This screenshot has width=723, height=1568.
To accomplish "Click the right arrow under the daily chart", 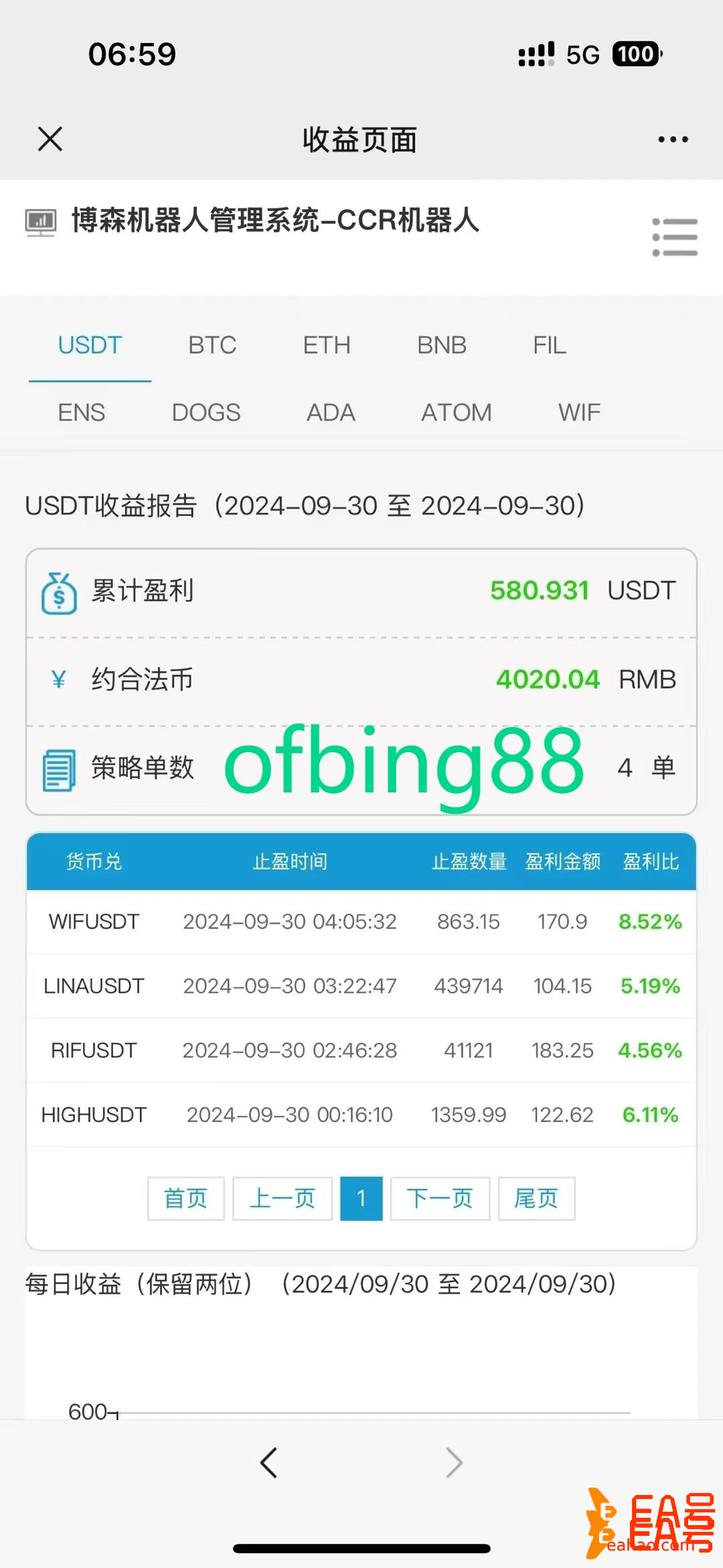I will pyautogui.click(x=453, y=1462).
